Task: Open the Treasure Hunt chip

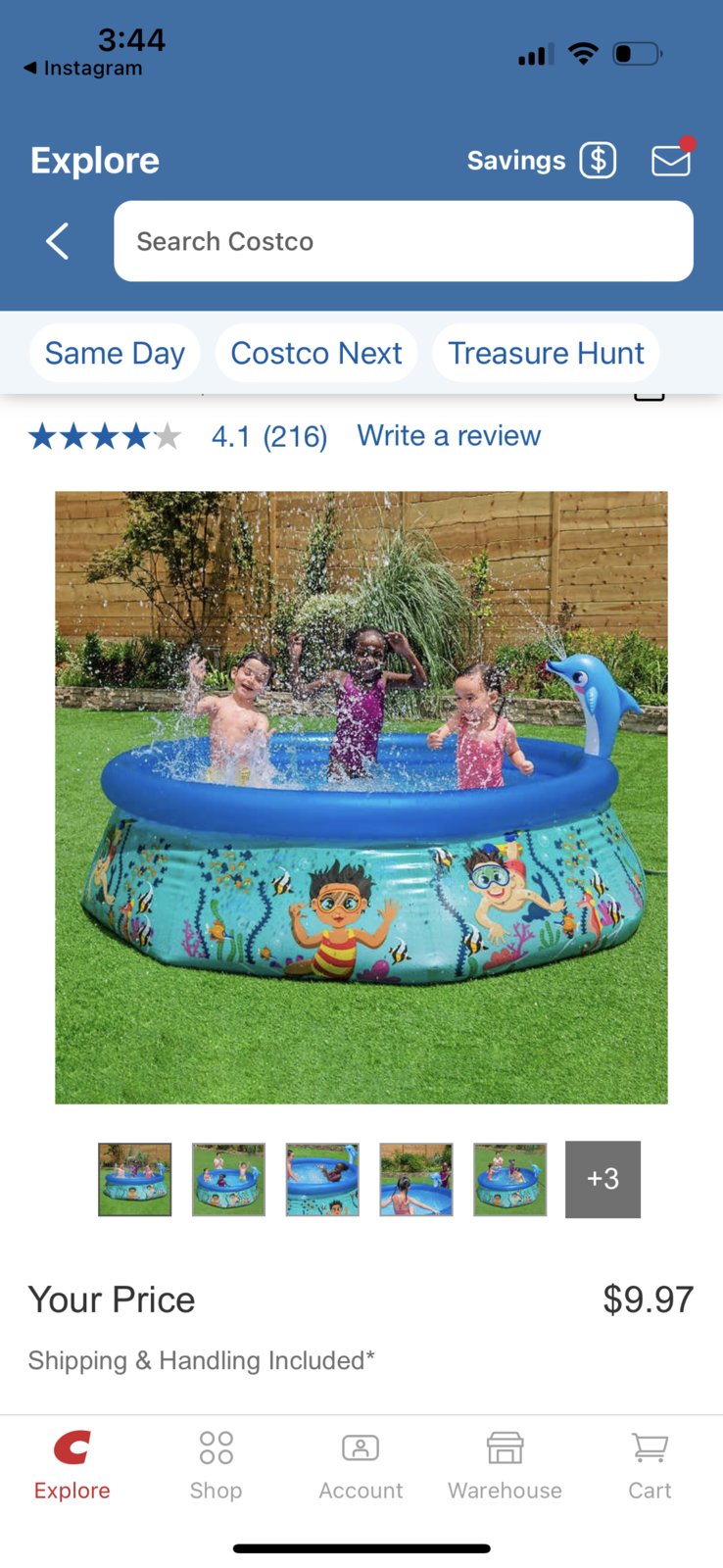Action: (546, 353)
